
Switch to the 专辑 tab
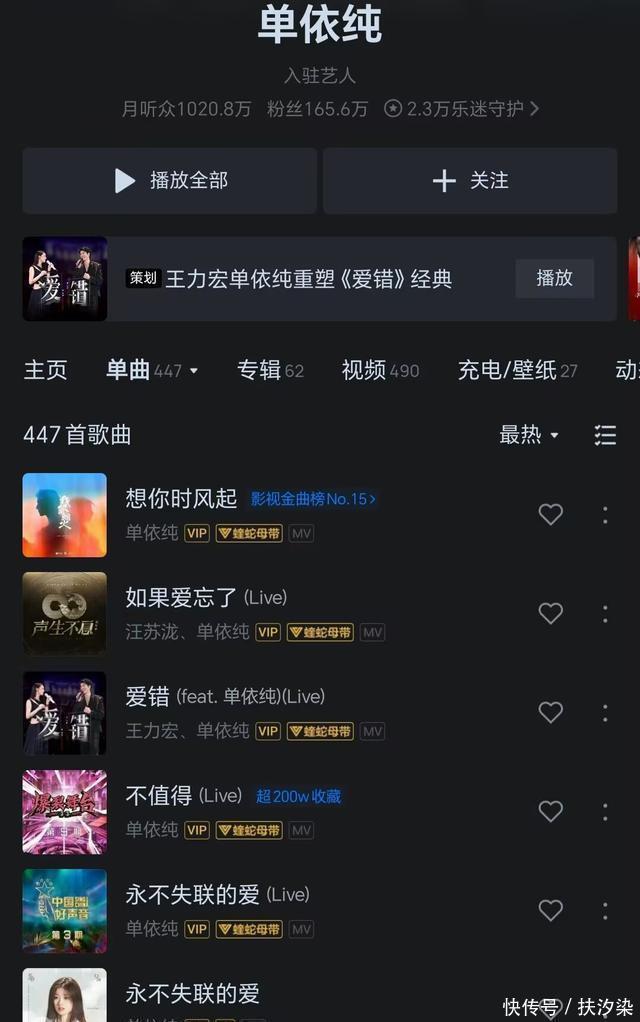(x=270, y=370)
